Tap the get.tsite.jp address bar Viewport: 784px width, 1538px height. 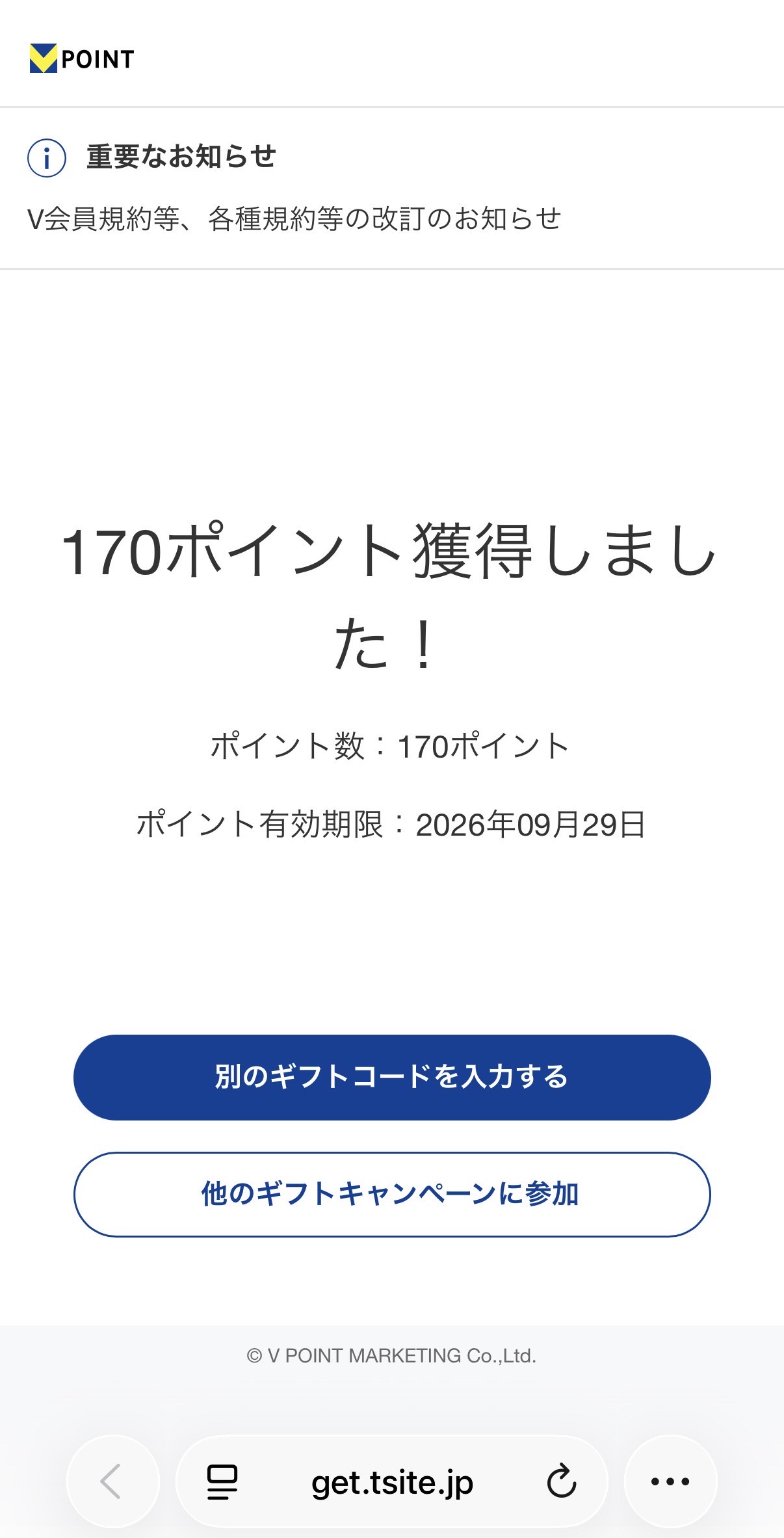click(392, 1482)
